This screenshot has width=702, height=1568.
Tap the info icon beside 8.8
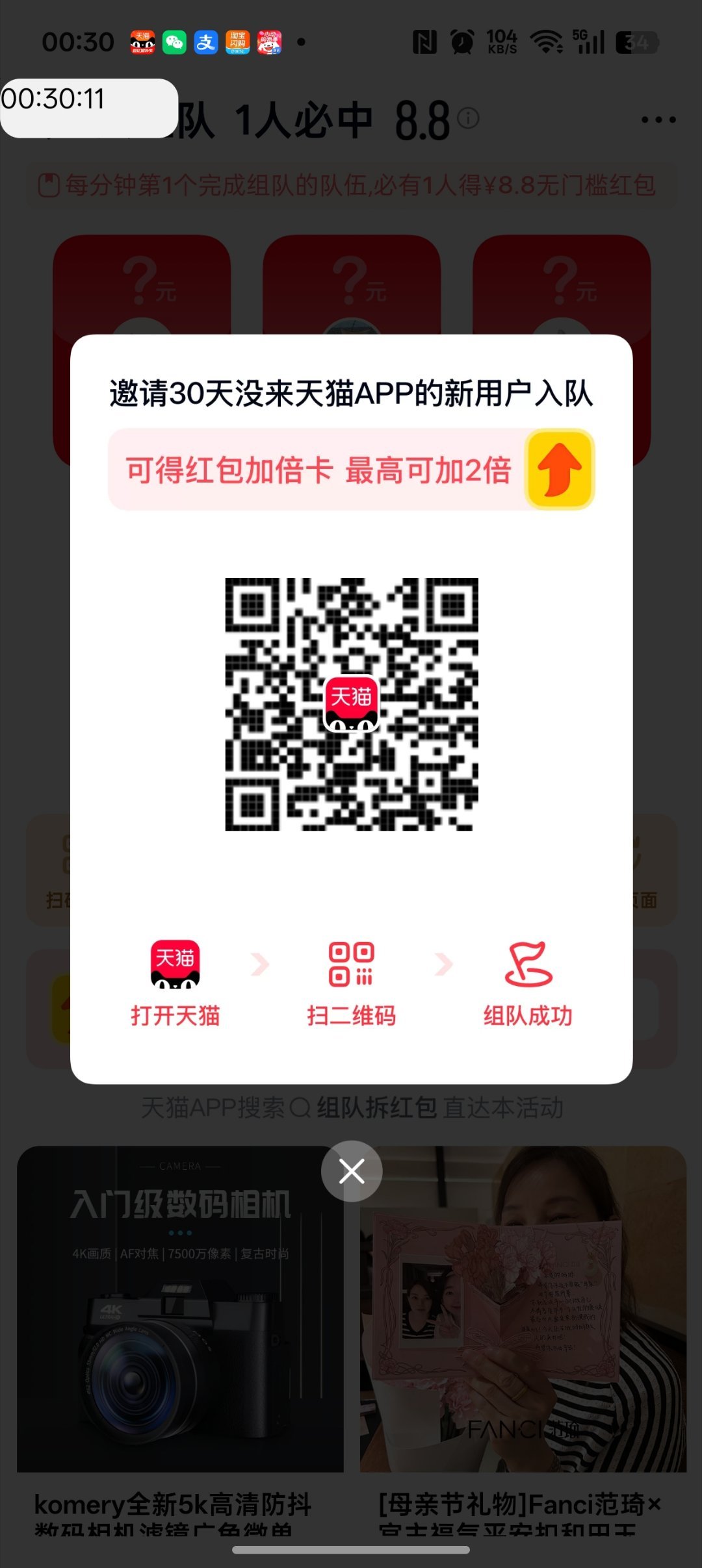468,118
